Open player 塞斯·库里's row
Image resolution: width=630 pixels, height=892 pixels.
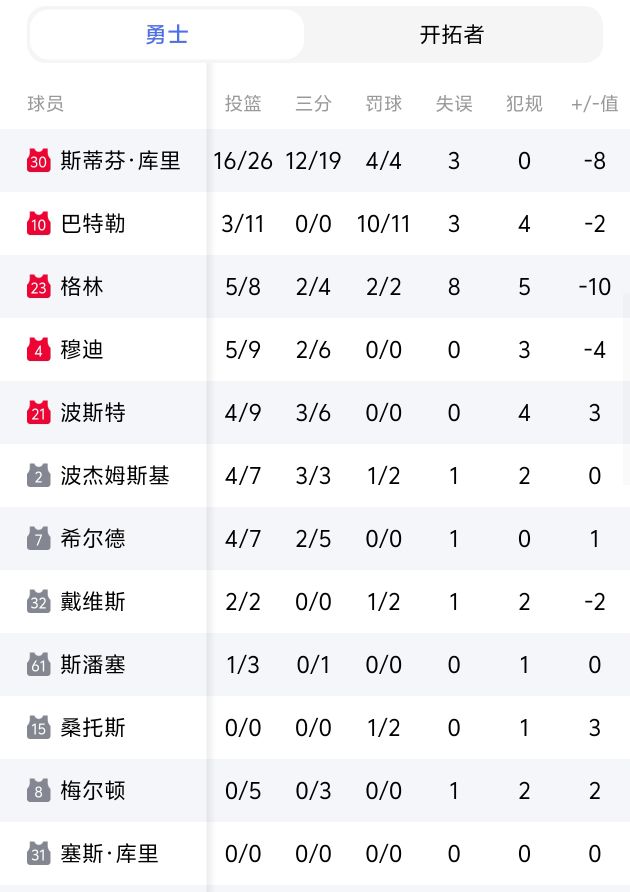pos(109,854)
